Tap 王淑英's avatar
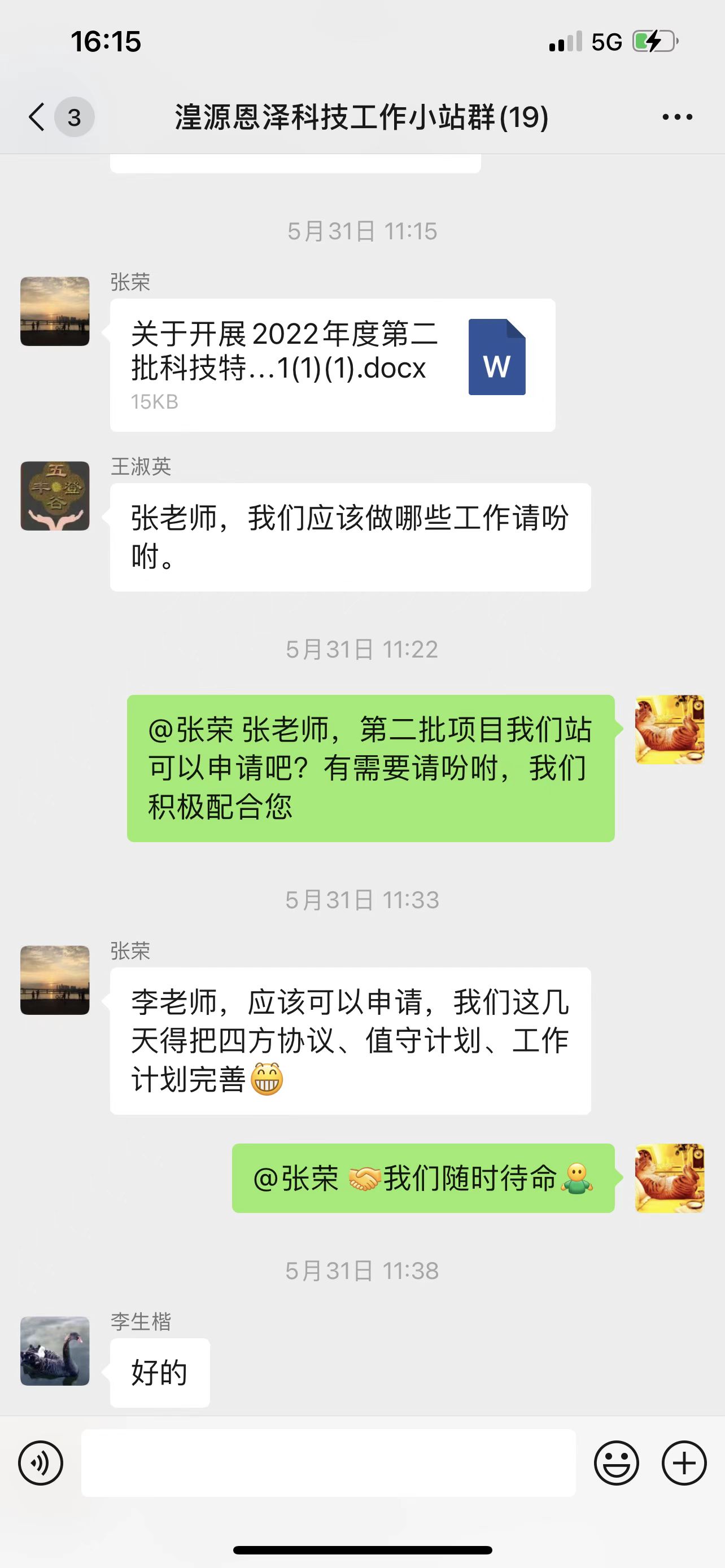The height and width of the screenshot is (1568, 725). (x=55, y=496)
